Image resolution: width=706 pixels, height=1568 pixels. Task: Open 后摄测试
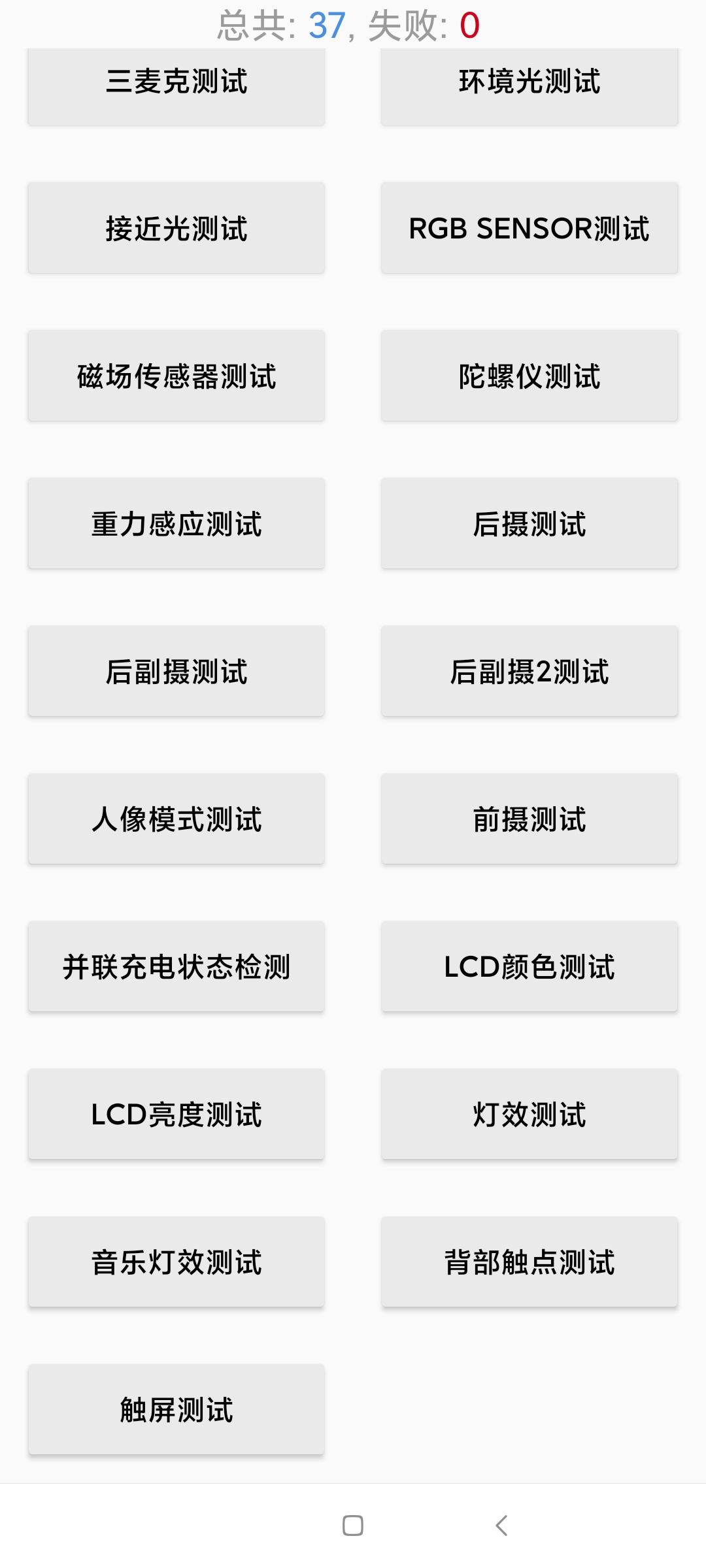(529, 524)
